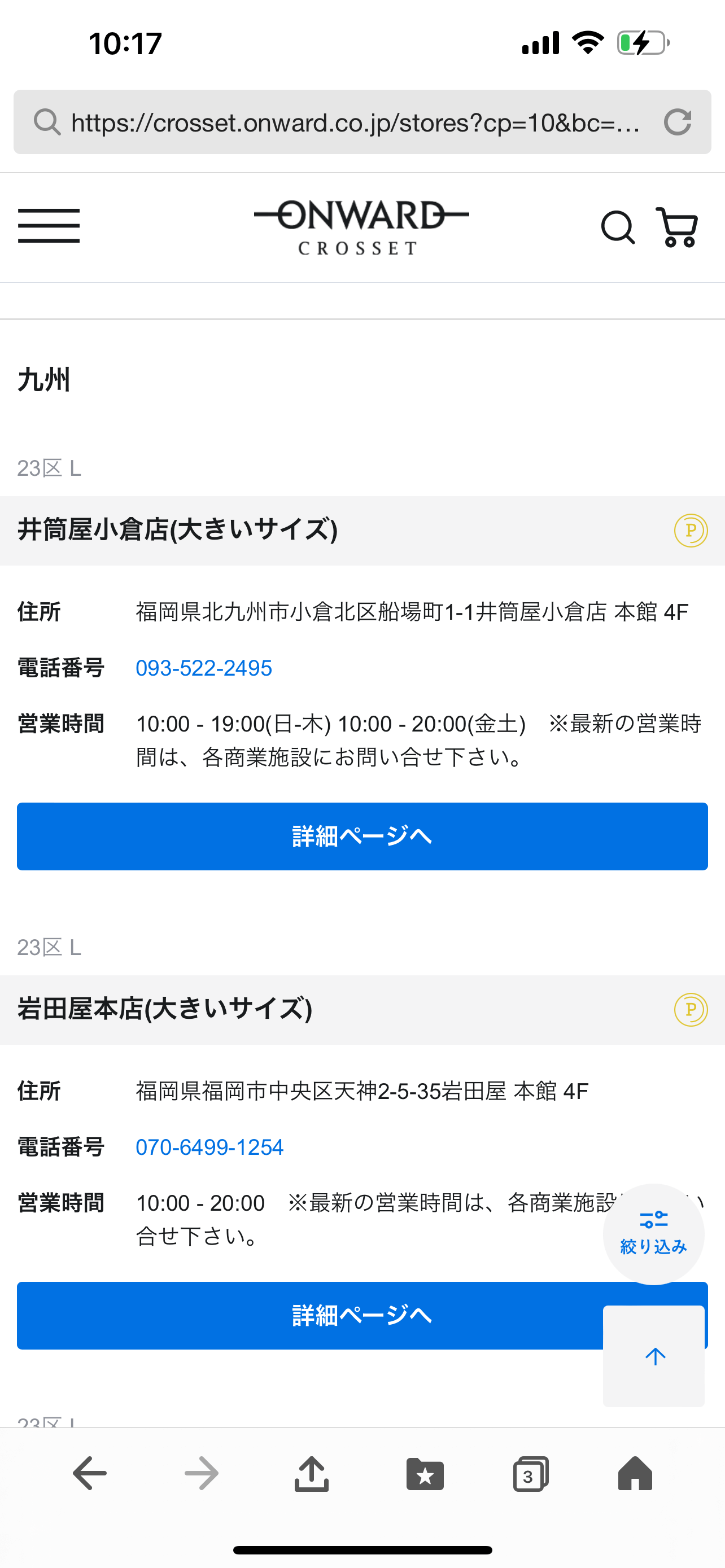Open 詳細ページへ for 井筒屋小倉店

(x=362, y=836)
